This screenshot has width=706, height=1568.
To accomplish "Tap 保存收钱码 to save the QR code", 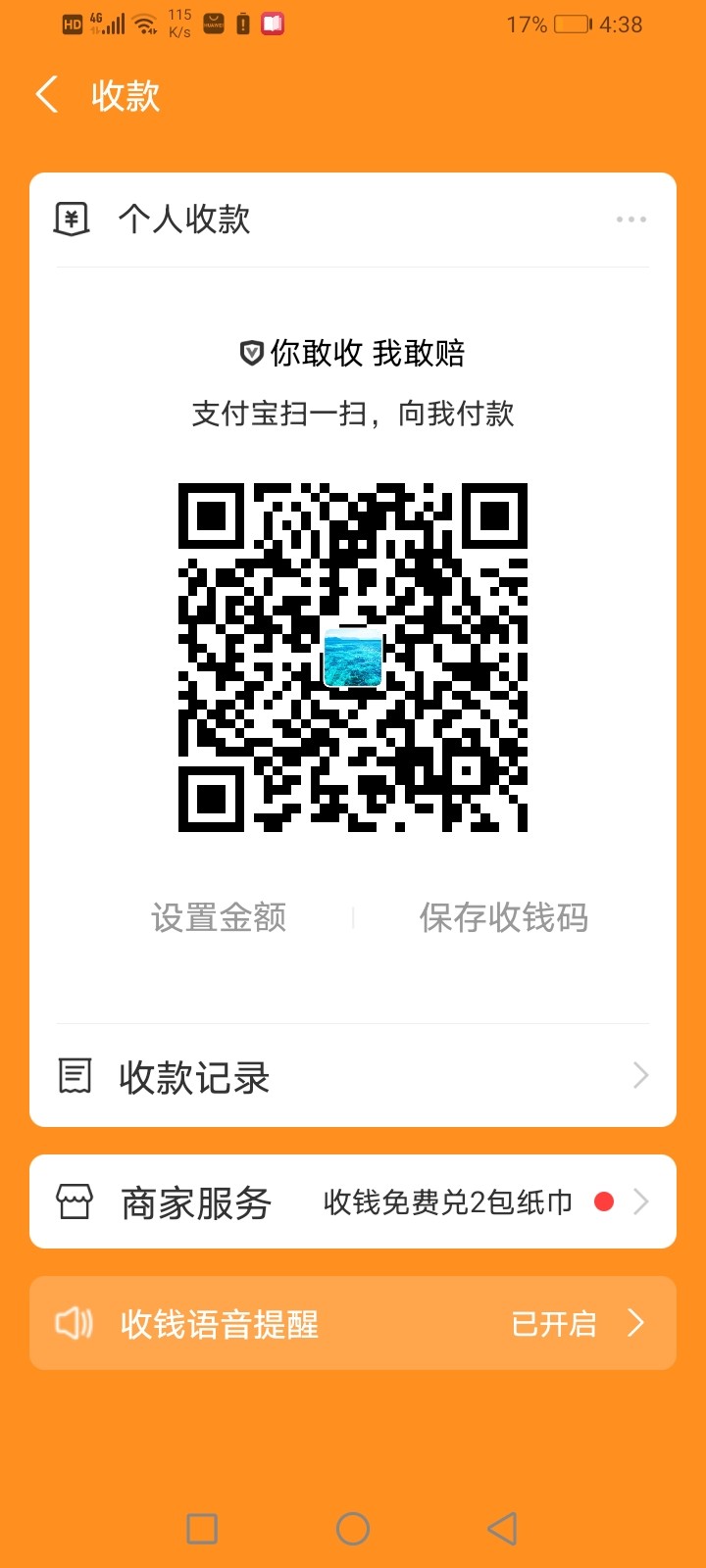I will (x=504, y=917).
